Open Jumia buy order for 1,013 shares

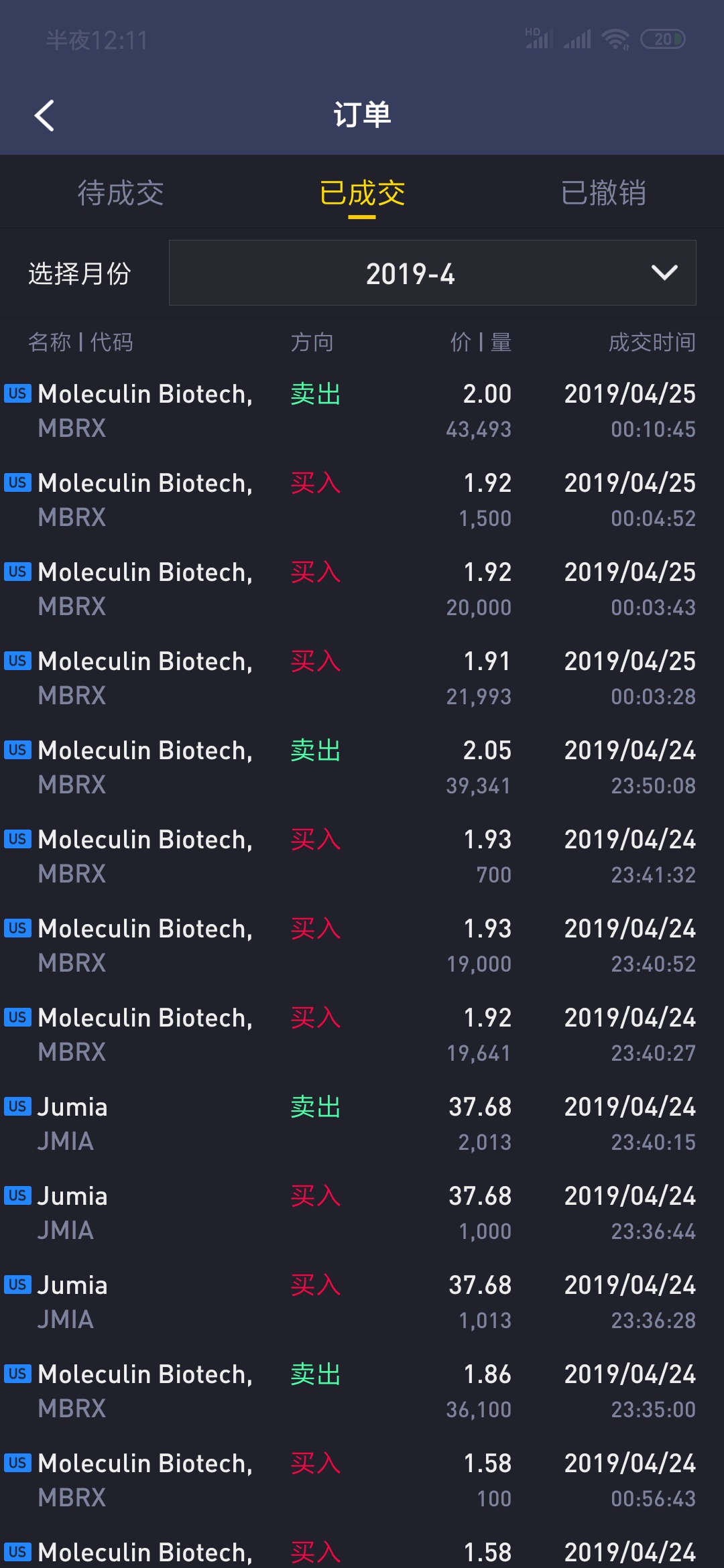pos(362,1301)
